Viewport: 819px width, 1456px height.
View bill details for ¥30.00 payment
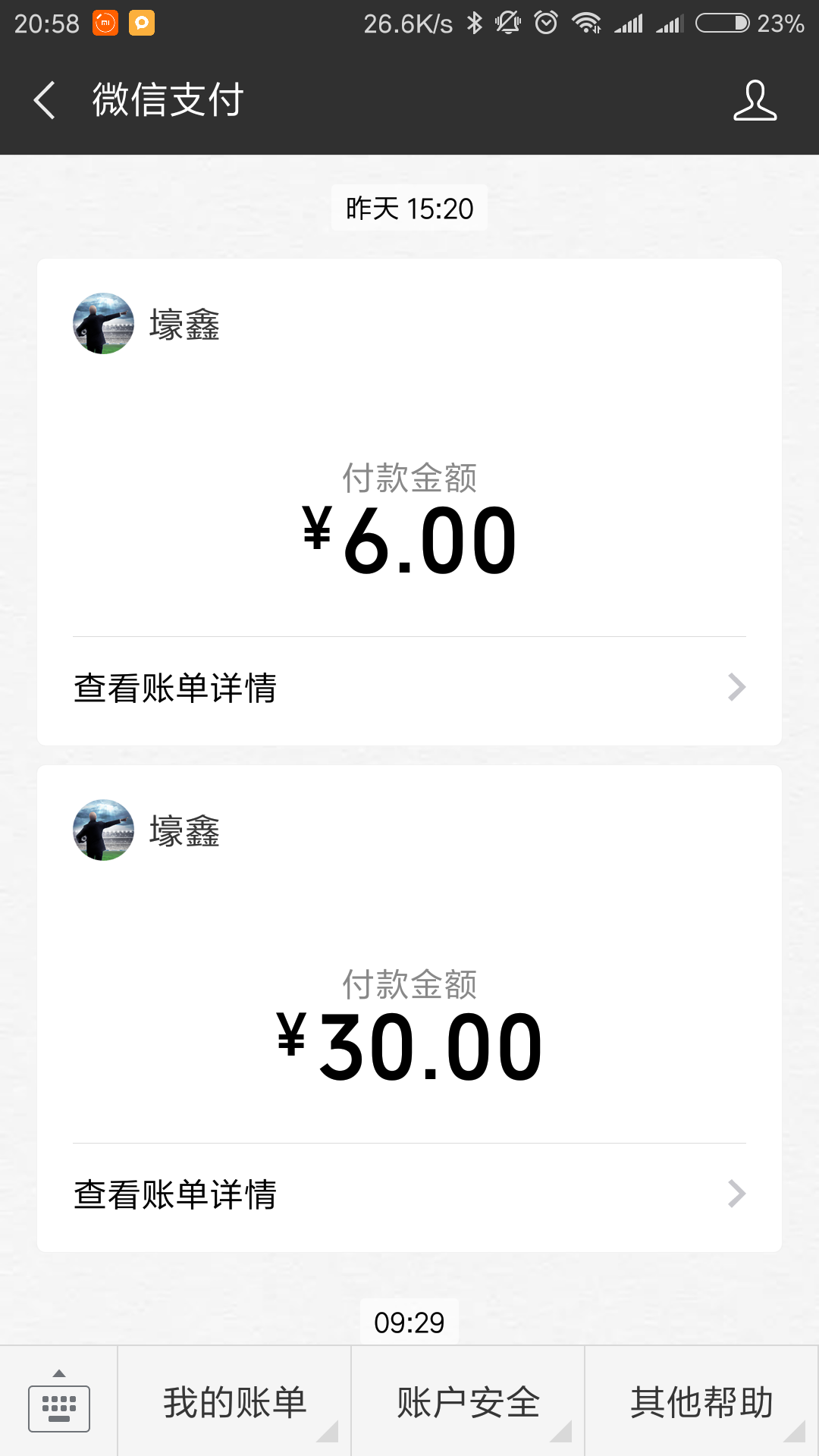click(409, 1194)
